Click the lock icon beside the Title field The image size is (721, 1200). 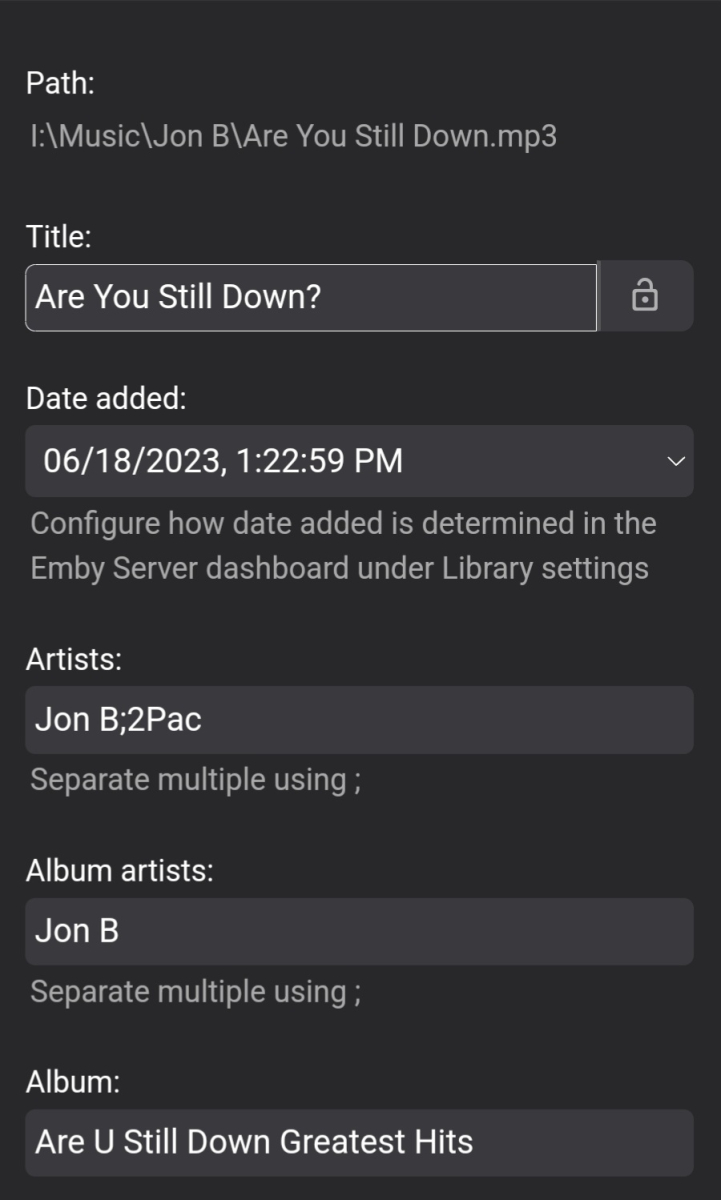point(645,296)
